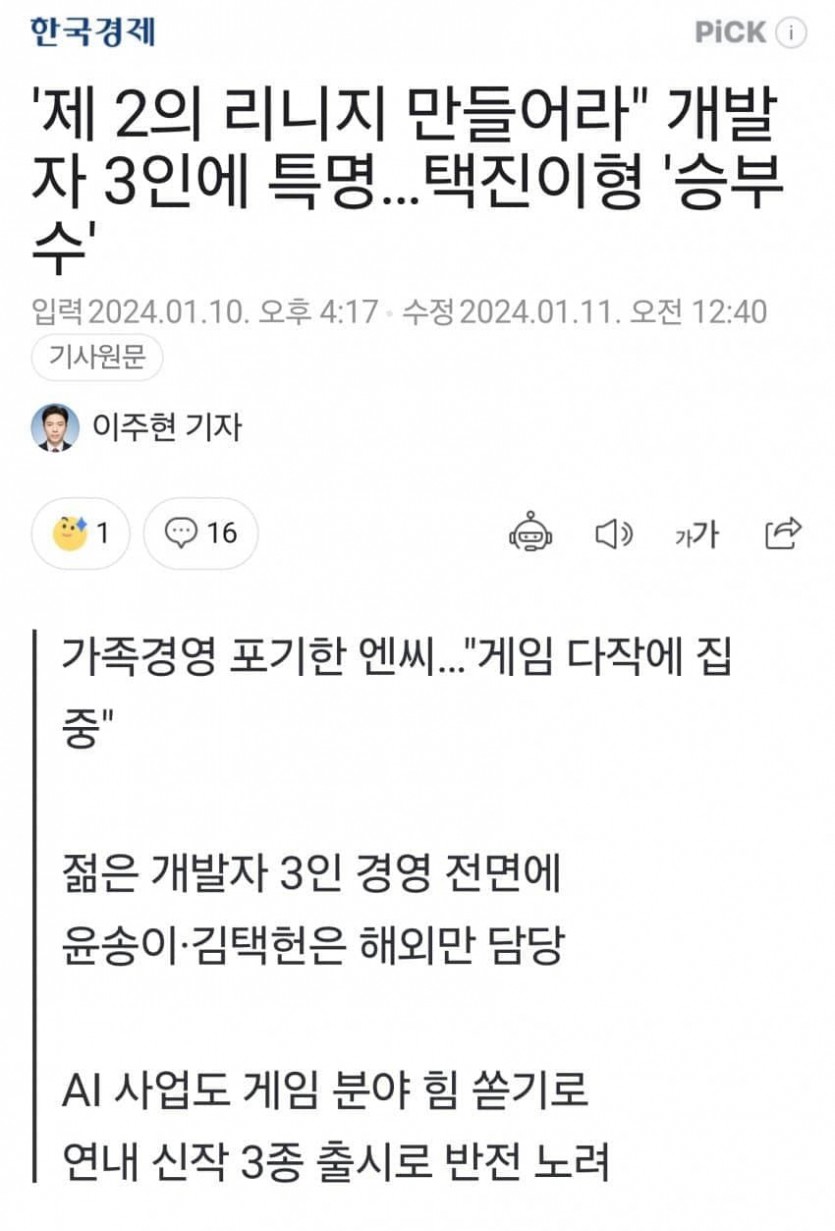
Task: Open the AI summary robot icon
Action: pos(530,534)
